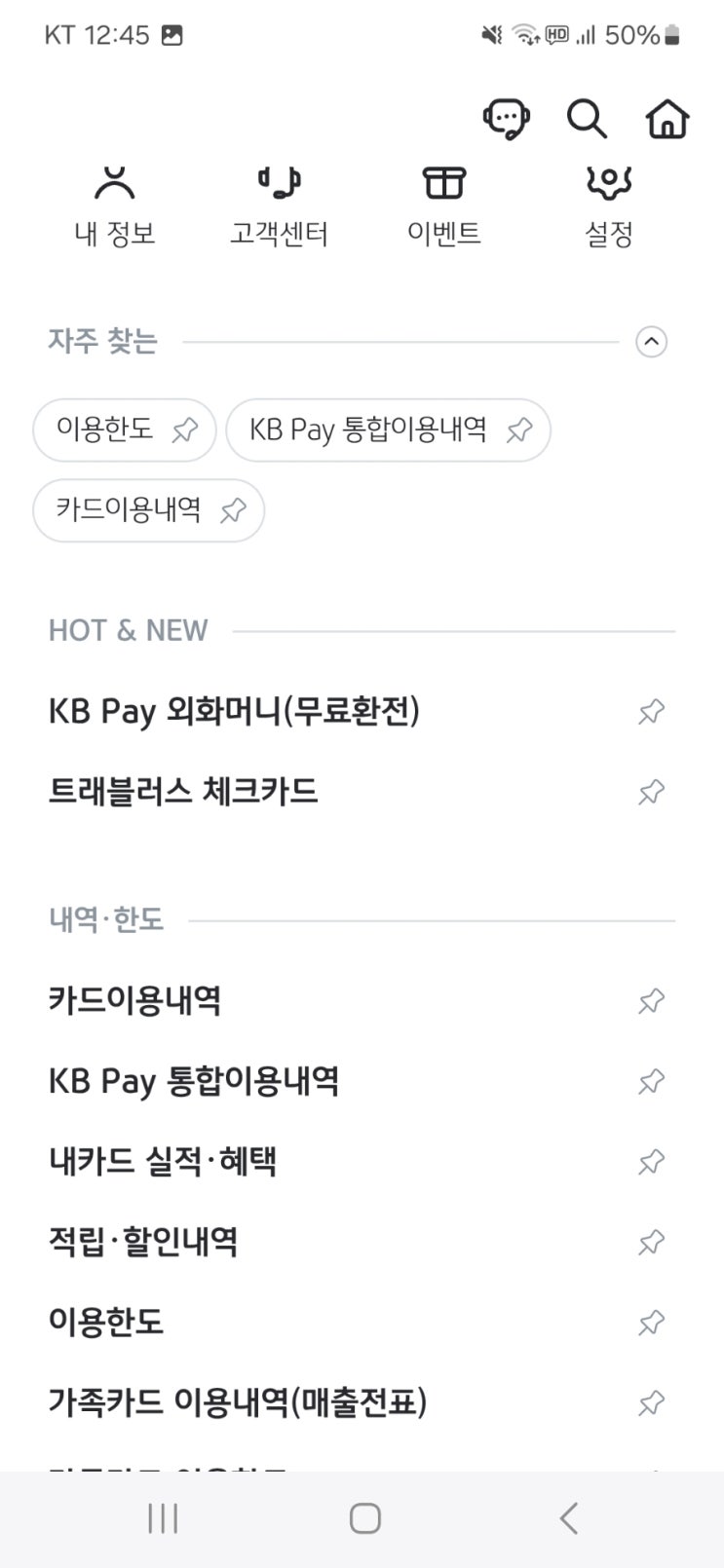Viewport: 724px width, 1568px height.
Task: Open KB Pay 통합이용내역 in the 내역·한도 list
Action: tap(194, 1081)
